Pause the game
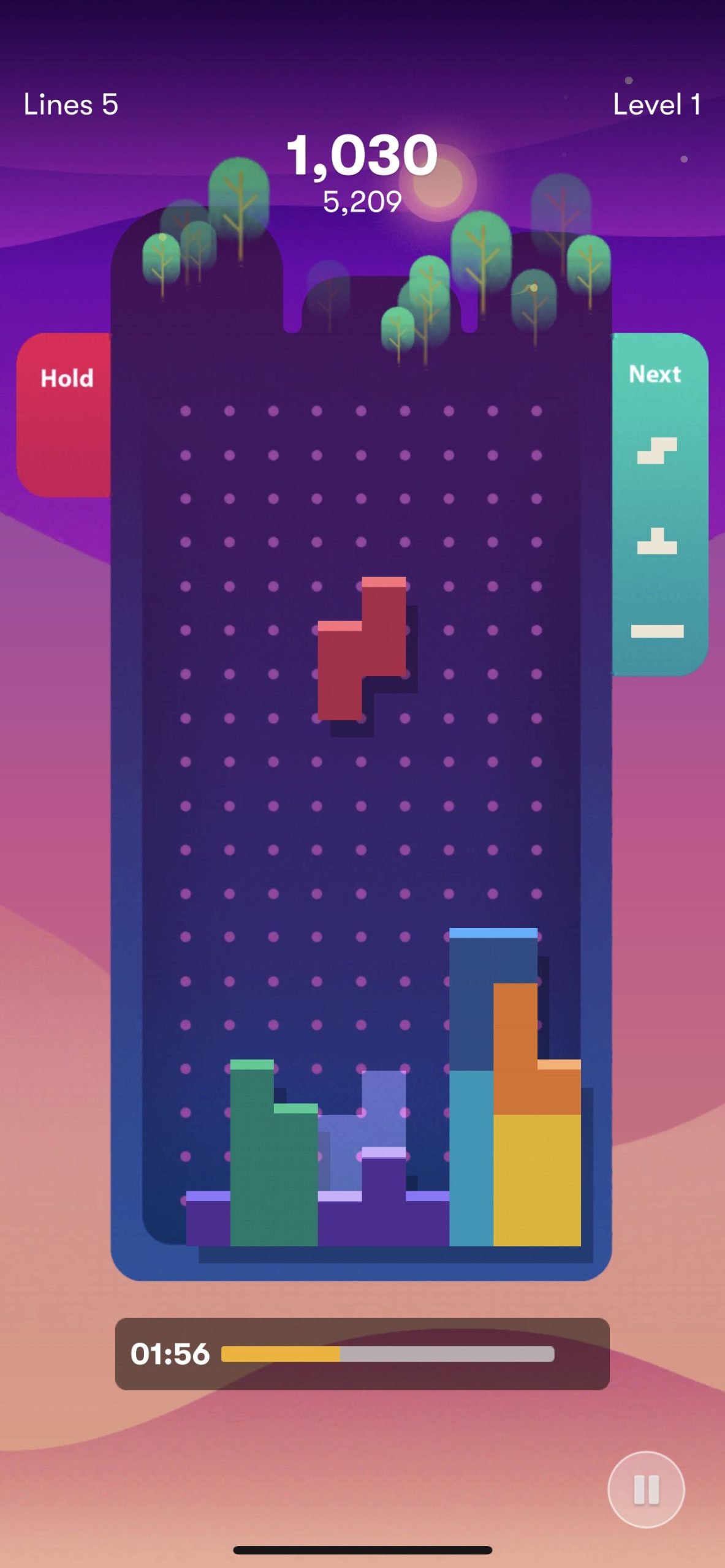The image size is (725, 1568). (646, 1489)
